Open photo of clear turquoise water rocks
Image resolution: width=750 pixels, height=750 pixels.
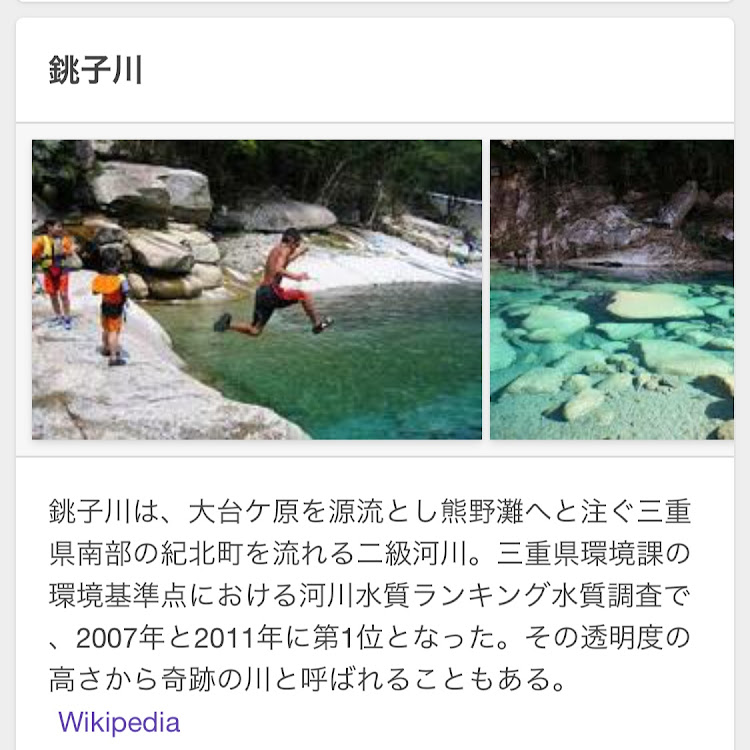(611, 290)
